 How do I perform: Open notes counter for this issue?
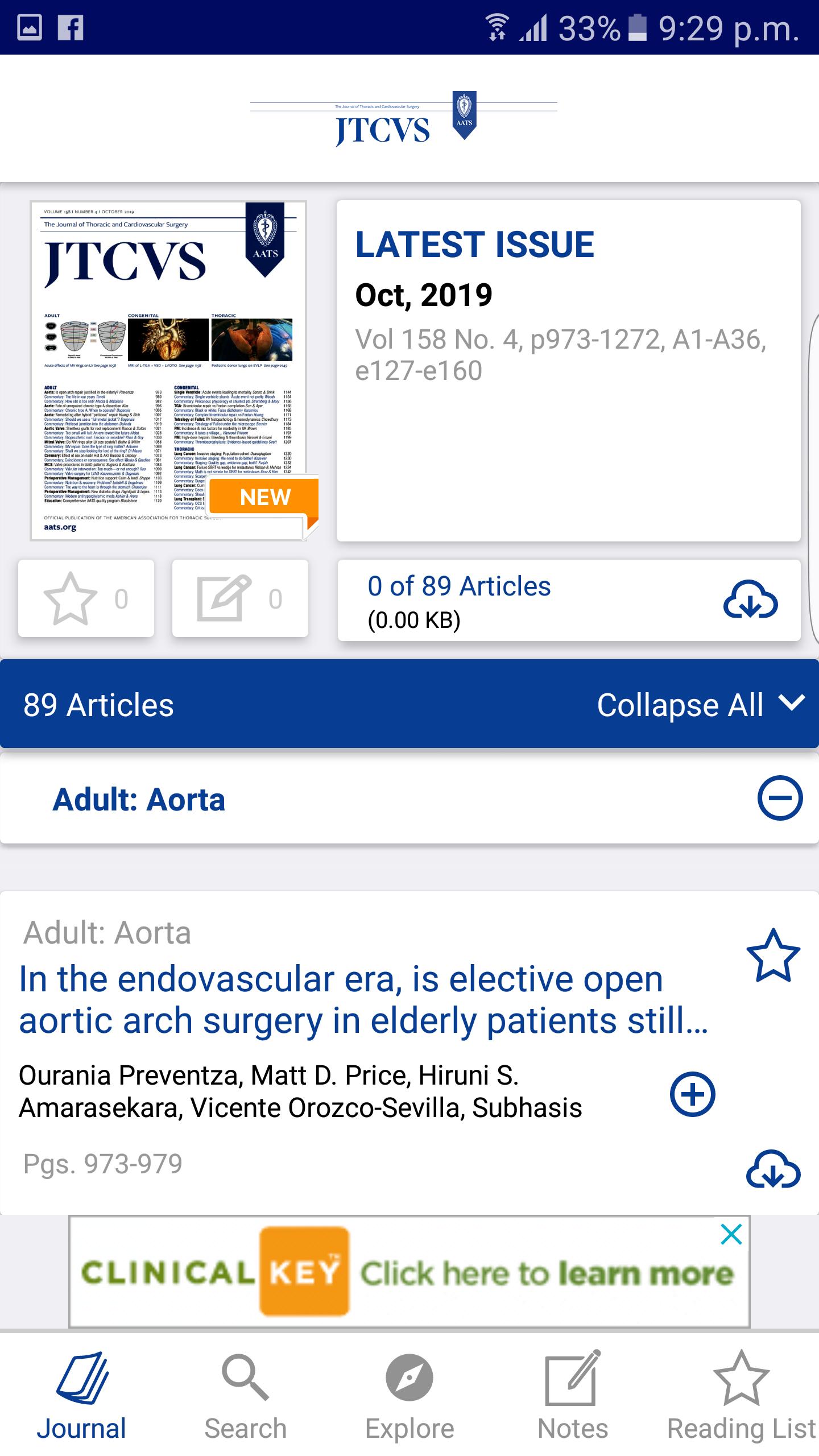[240, 598]
